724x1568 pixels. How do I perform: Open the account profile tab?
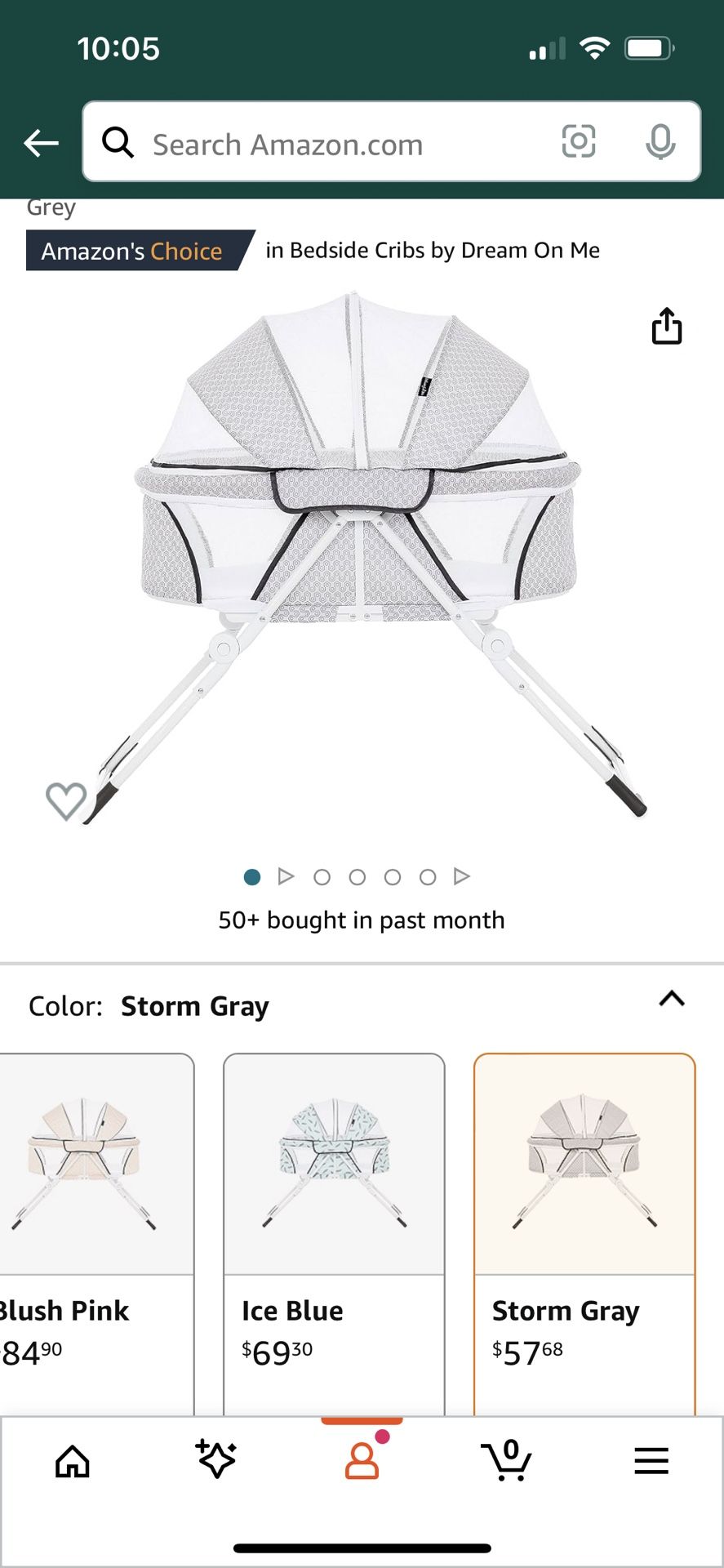[x=362, y=1460]
